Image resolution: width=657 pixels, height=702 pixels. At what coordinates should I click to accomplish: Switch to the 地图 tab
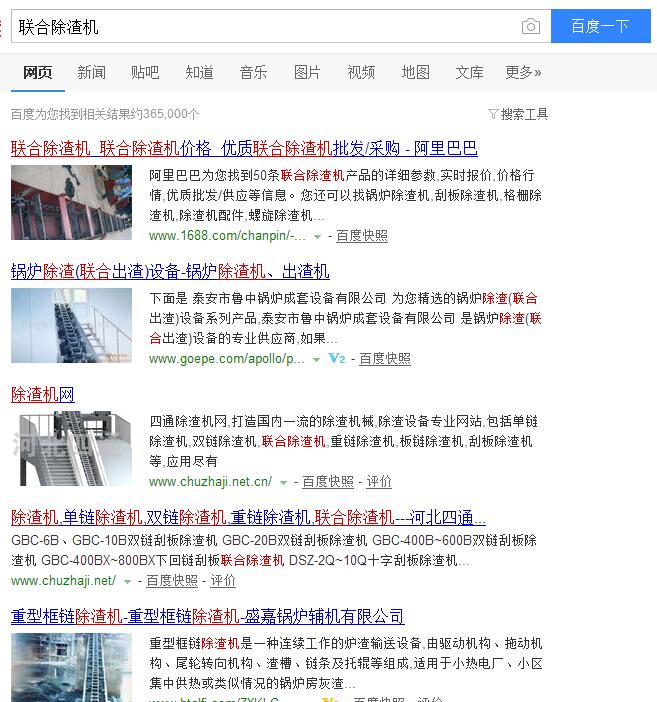click(x=416, y=72)
